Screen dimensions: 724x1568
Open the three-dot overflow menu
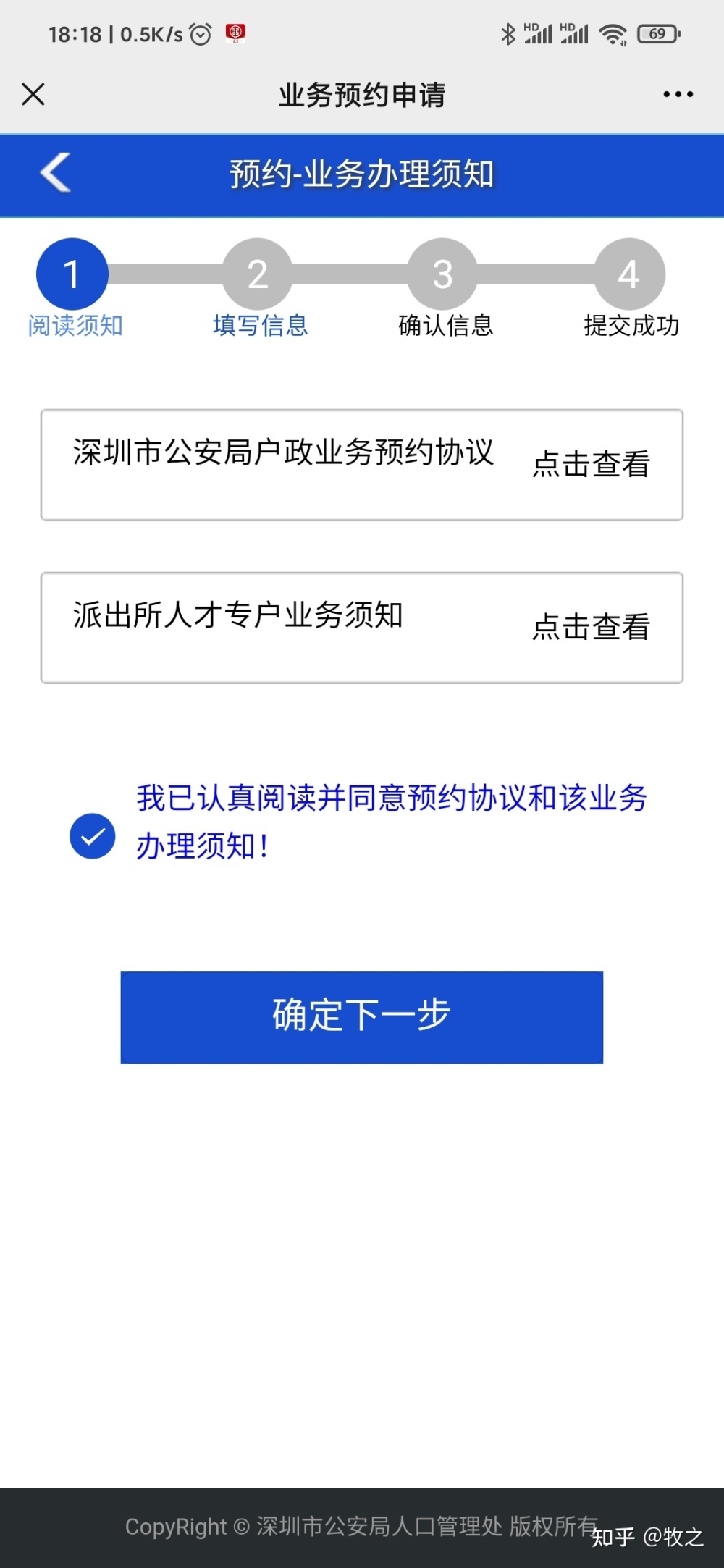pos(678,94)
